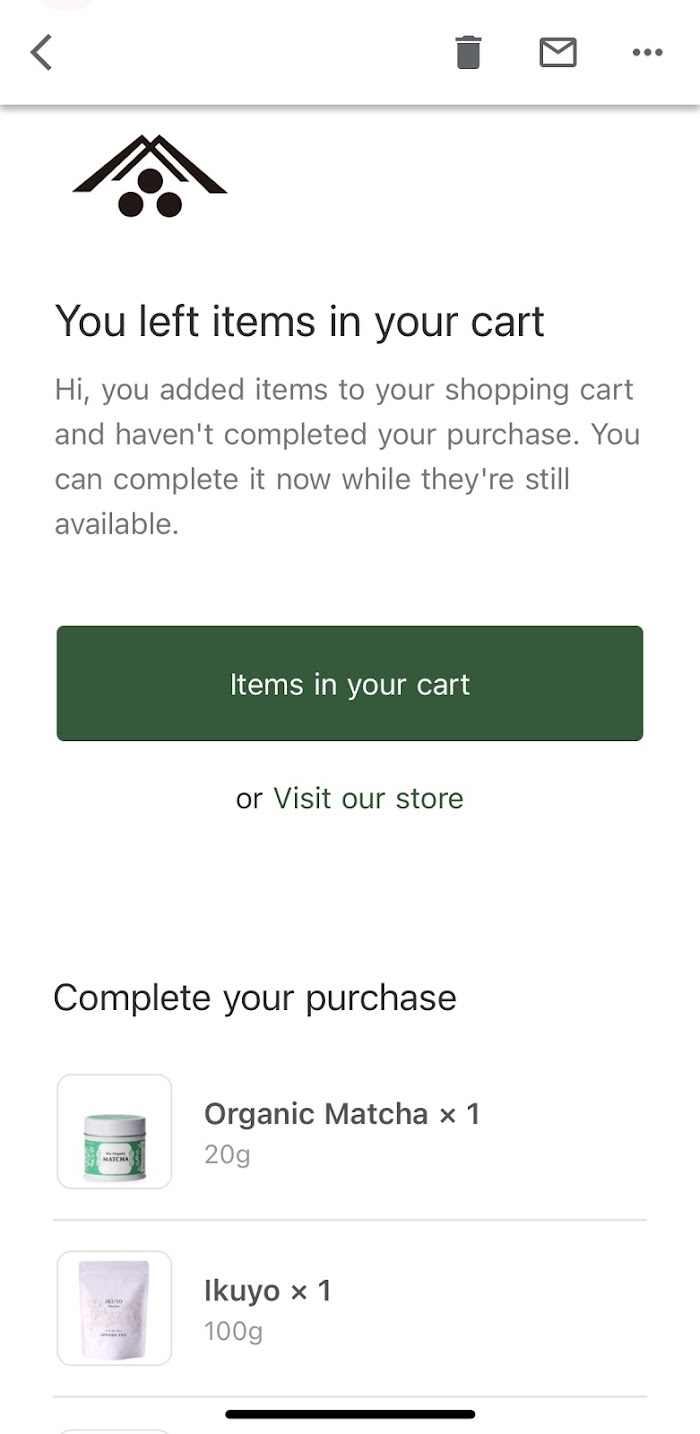Image resolution: width=700 pixels, height=1434 pixels.
Task: Delete this email with the trash icon
Action: [x=468, y=52]
